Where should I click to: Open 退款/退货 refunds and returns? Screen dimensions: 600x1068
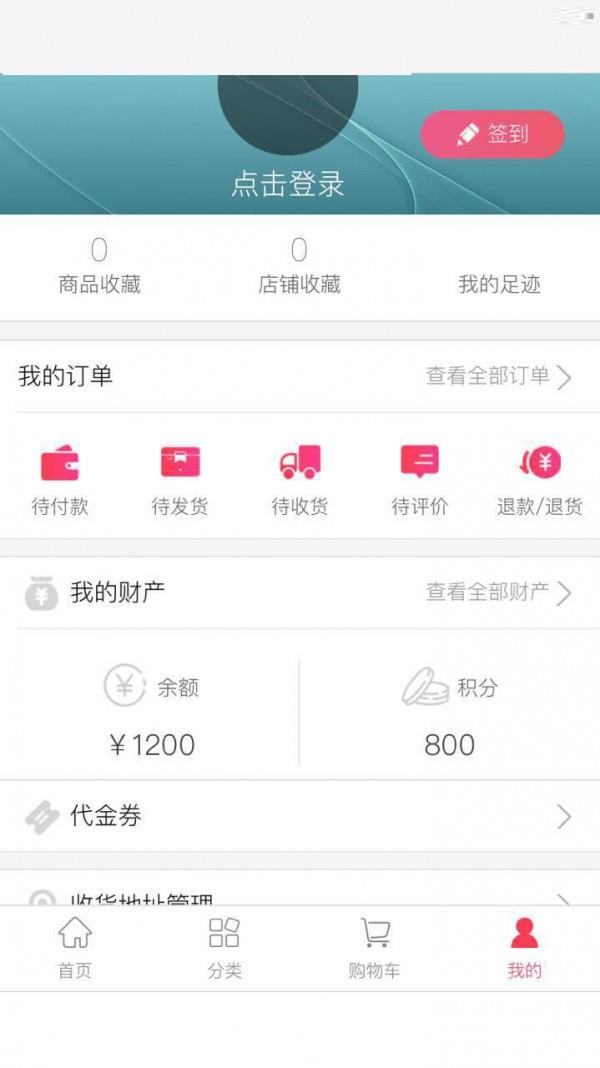coord(539,480)
